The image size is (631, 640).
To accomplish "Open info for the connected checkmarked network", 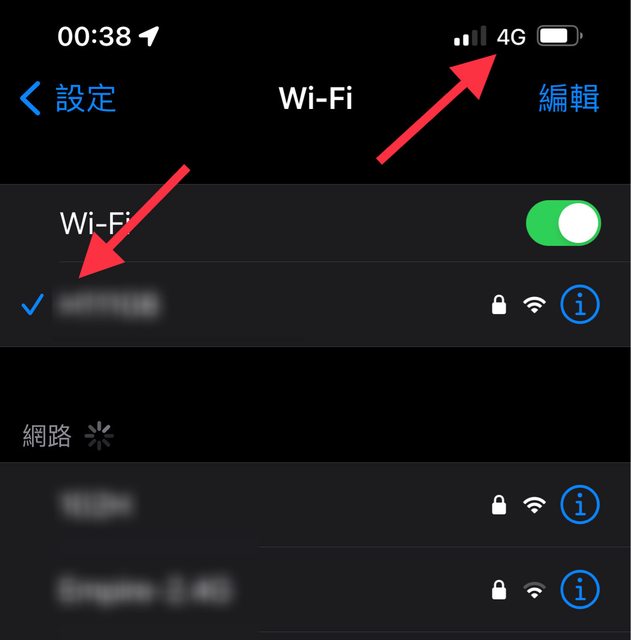I will [580, 305].
